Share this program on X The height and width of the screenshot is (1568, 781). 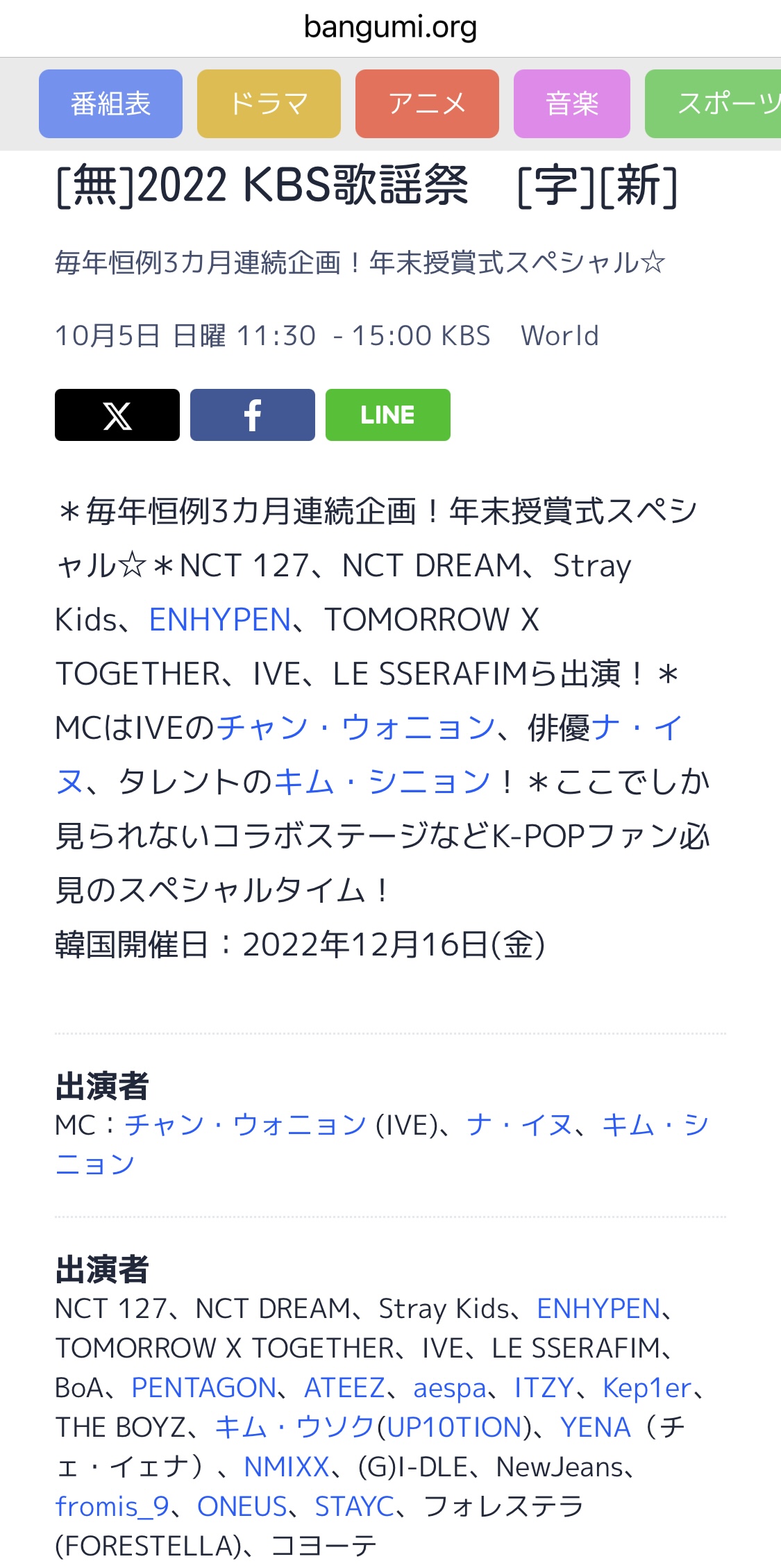(117, 415)
